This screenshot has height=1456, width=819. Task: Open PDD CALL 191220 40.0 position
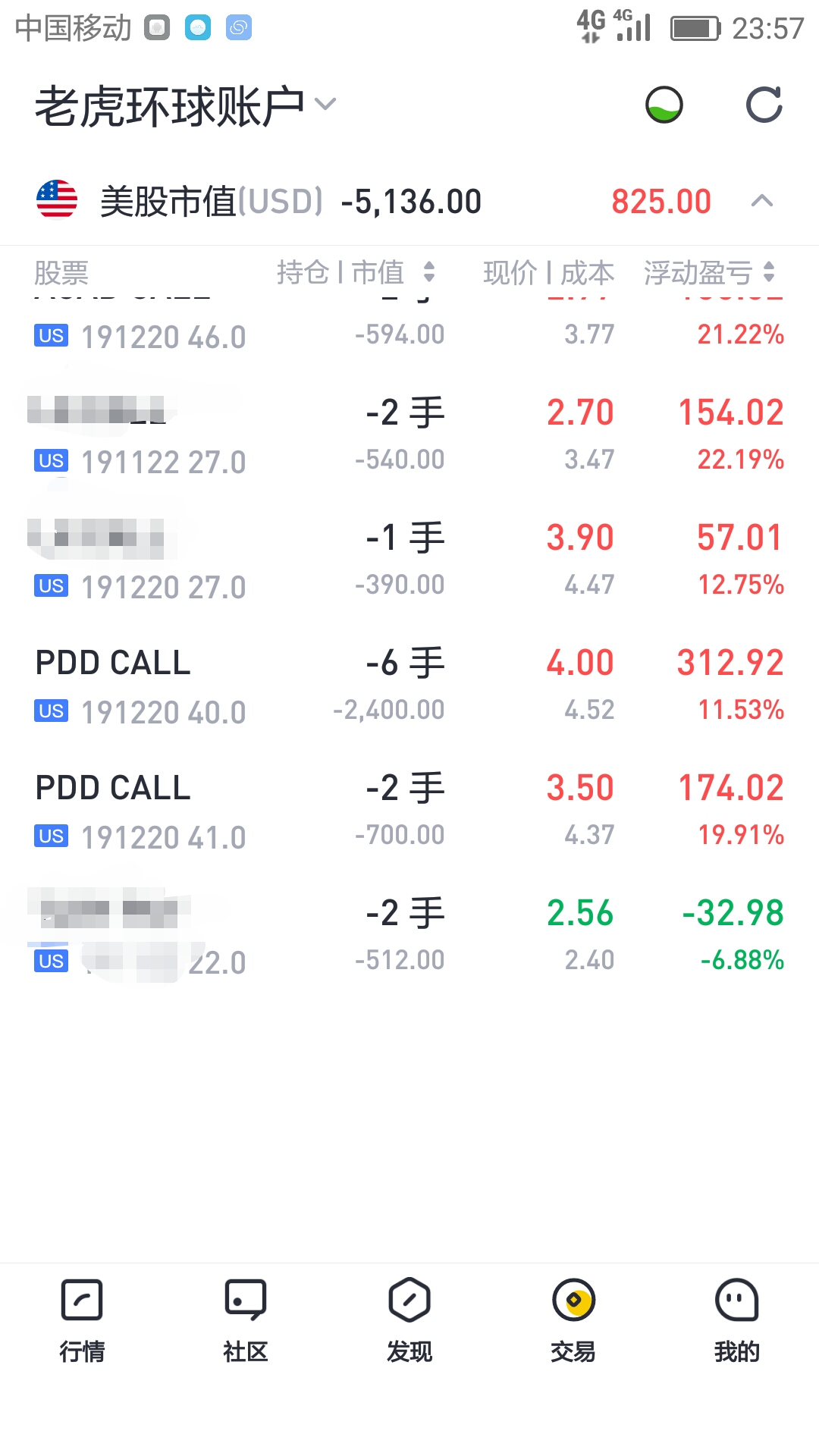point(409,686)
